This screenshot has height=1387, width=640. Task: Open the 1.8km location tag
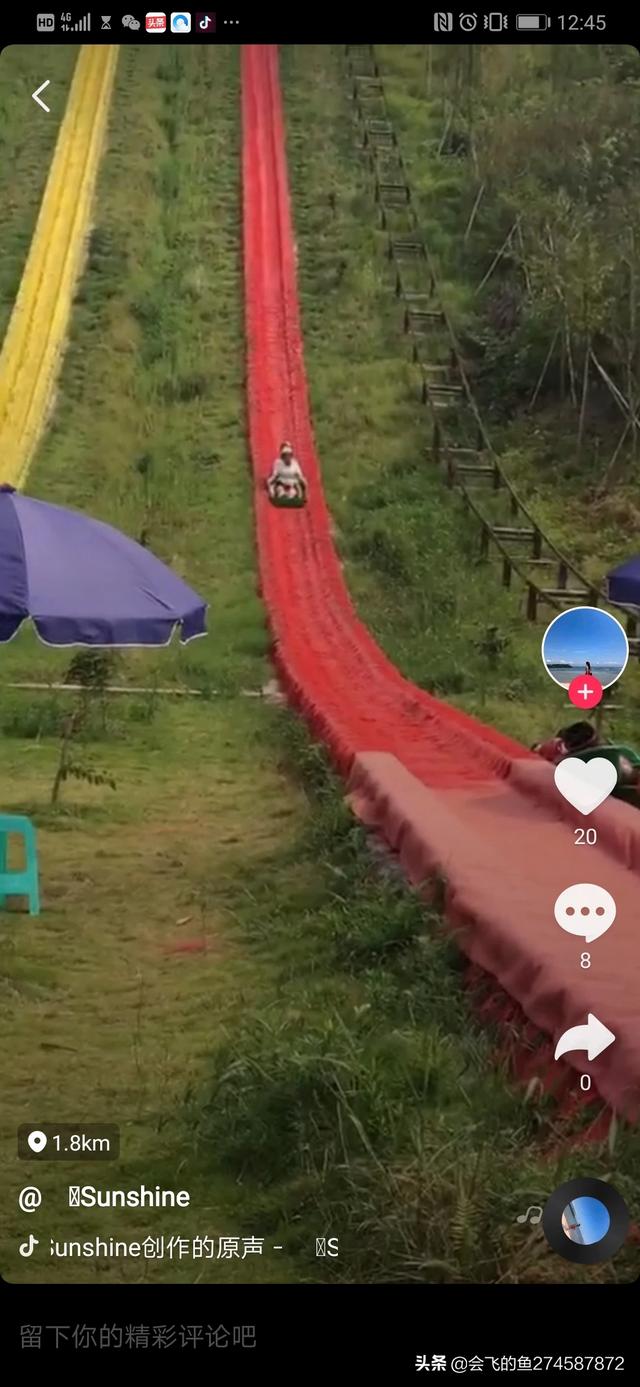click(x=69, y=1142)
